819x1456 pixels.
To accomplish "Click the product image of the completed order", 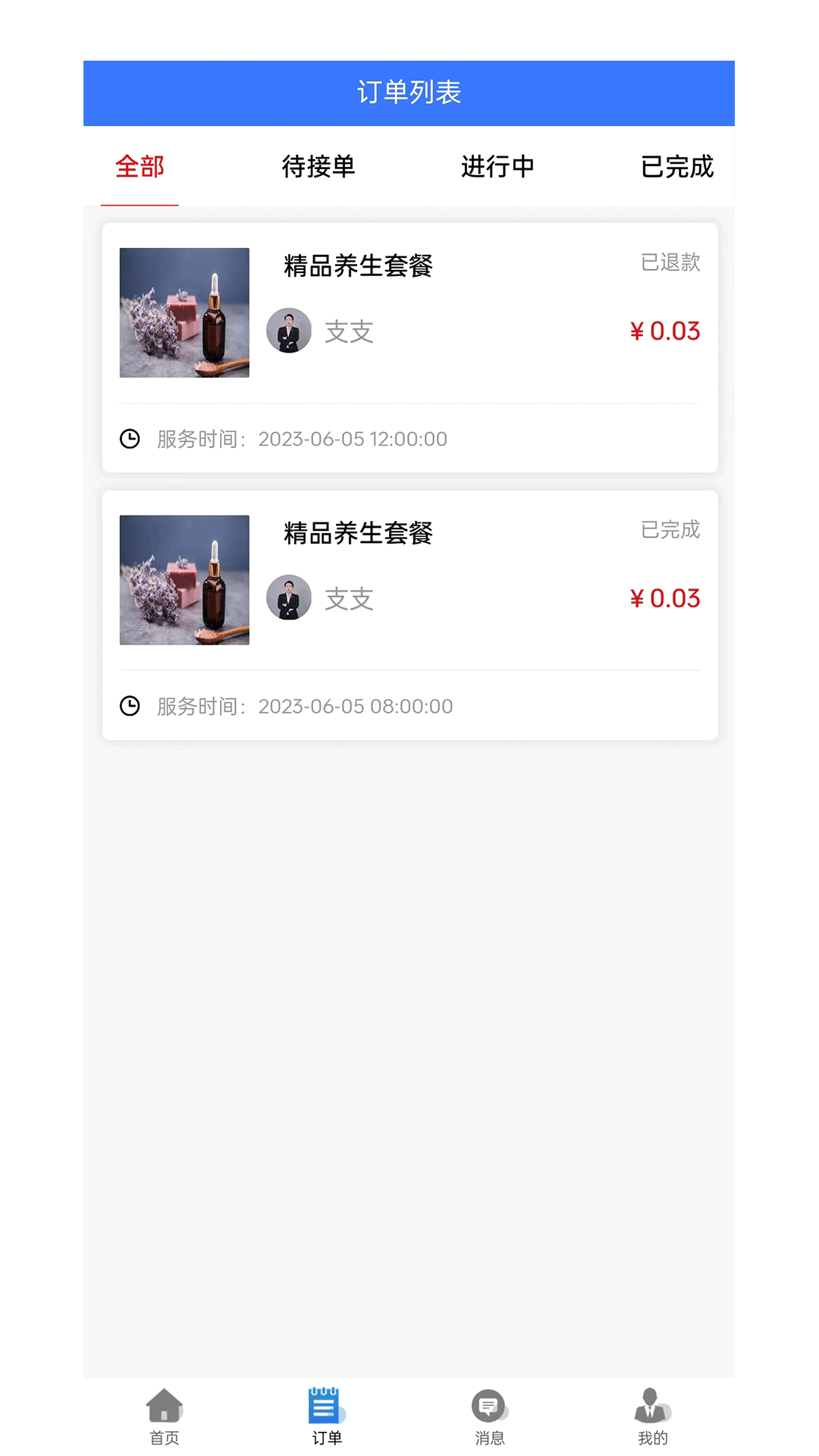I will click(x=184, y=579).
